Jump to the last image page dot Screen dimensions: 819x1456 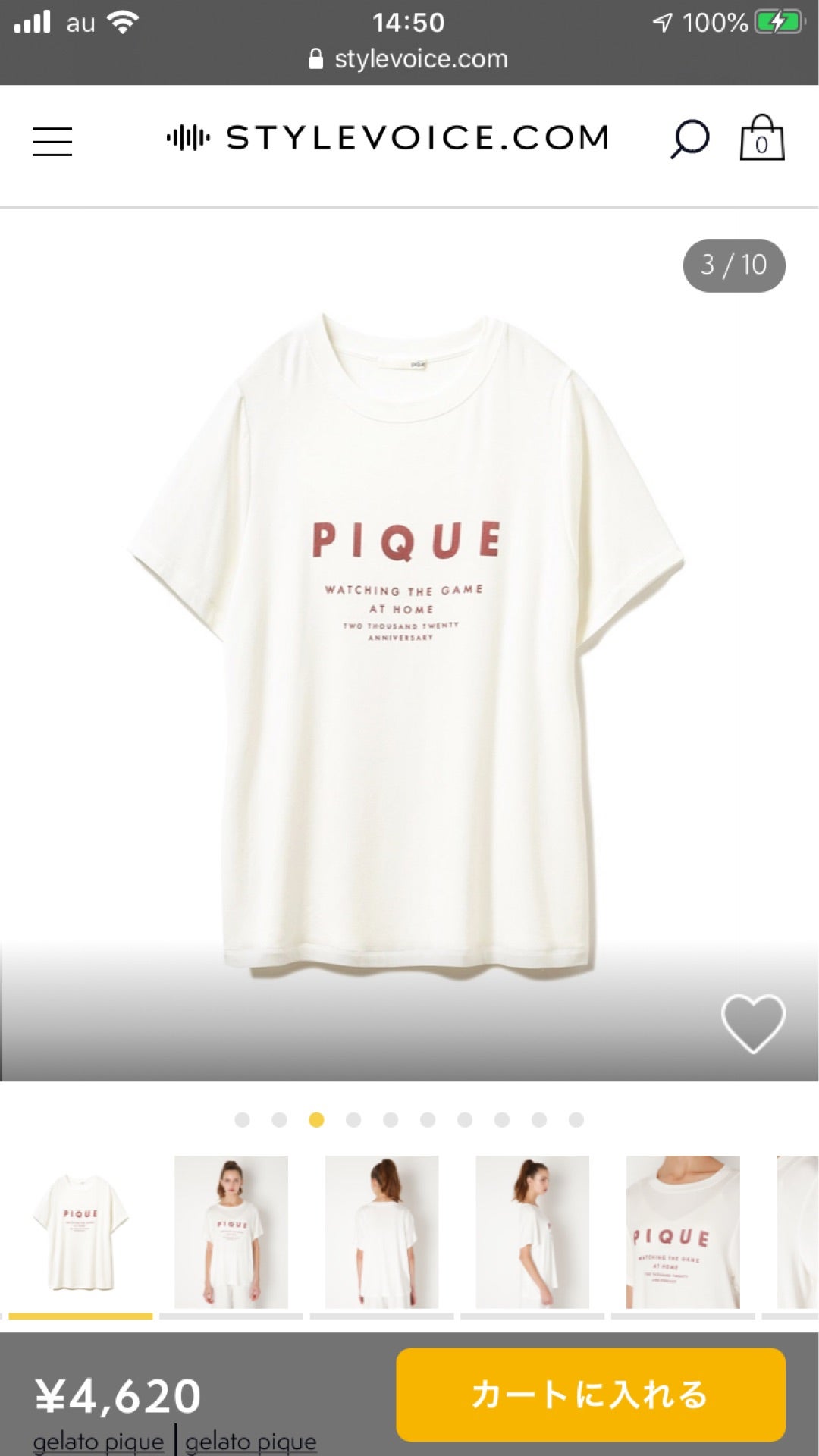coord(576,1120)
